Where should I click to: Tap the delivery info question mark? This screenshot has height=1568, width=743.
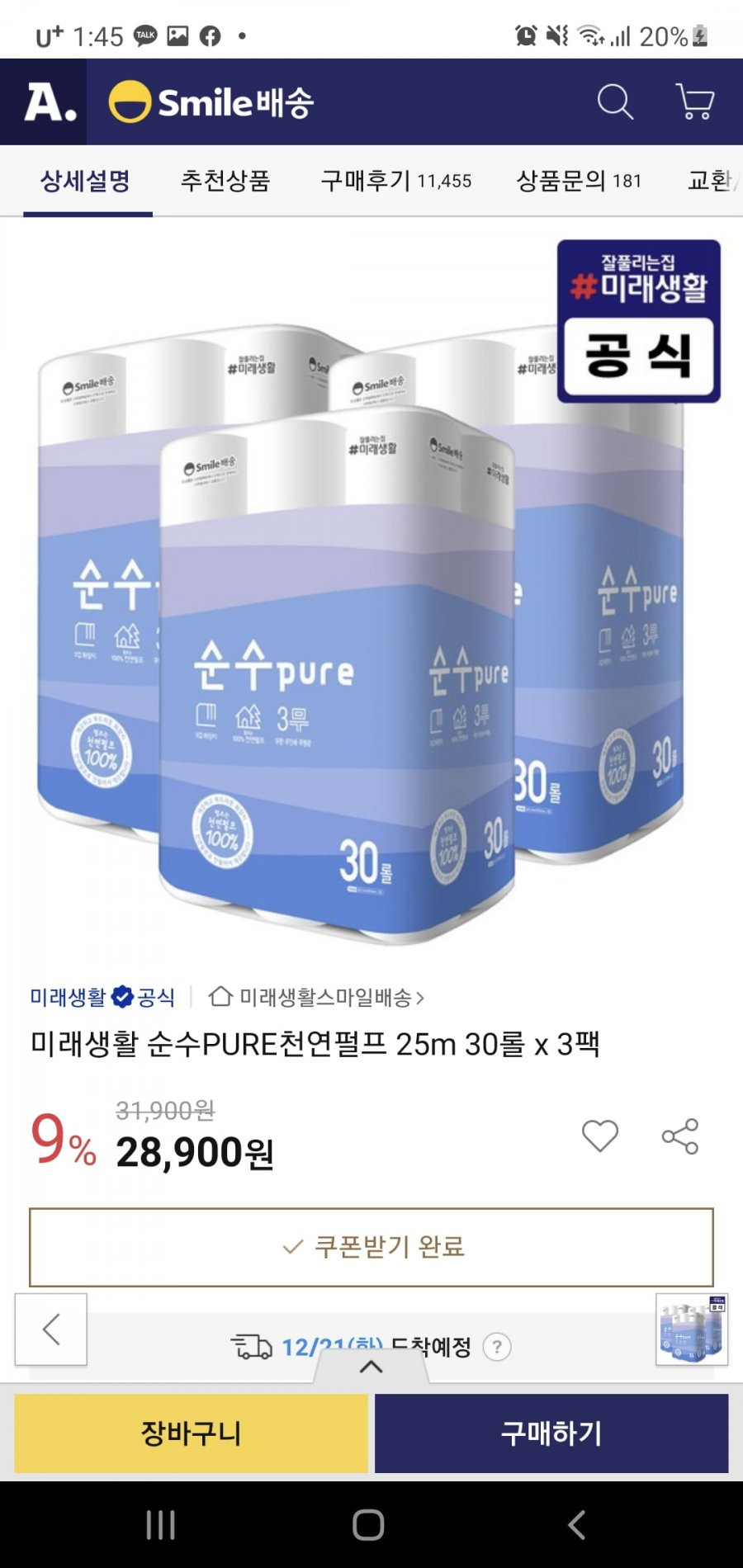(x=496, y=1347)
